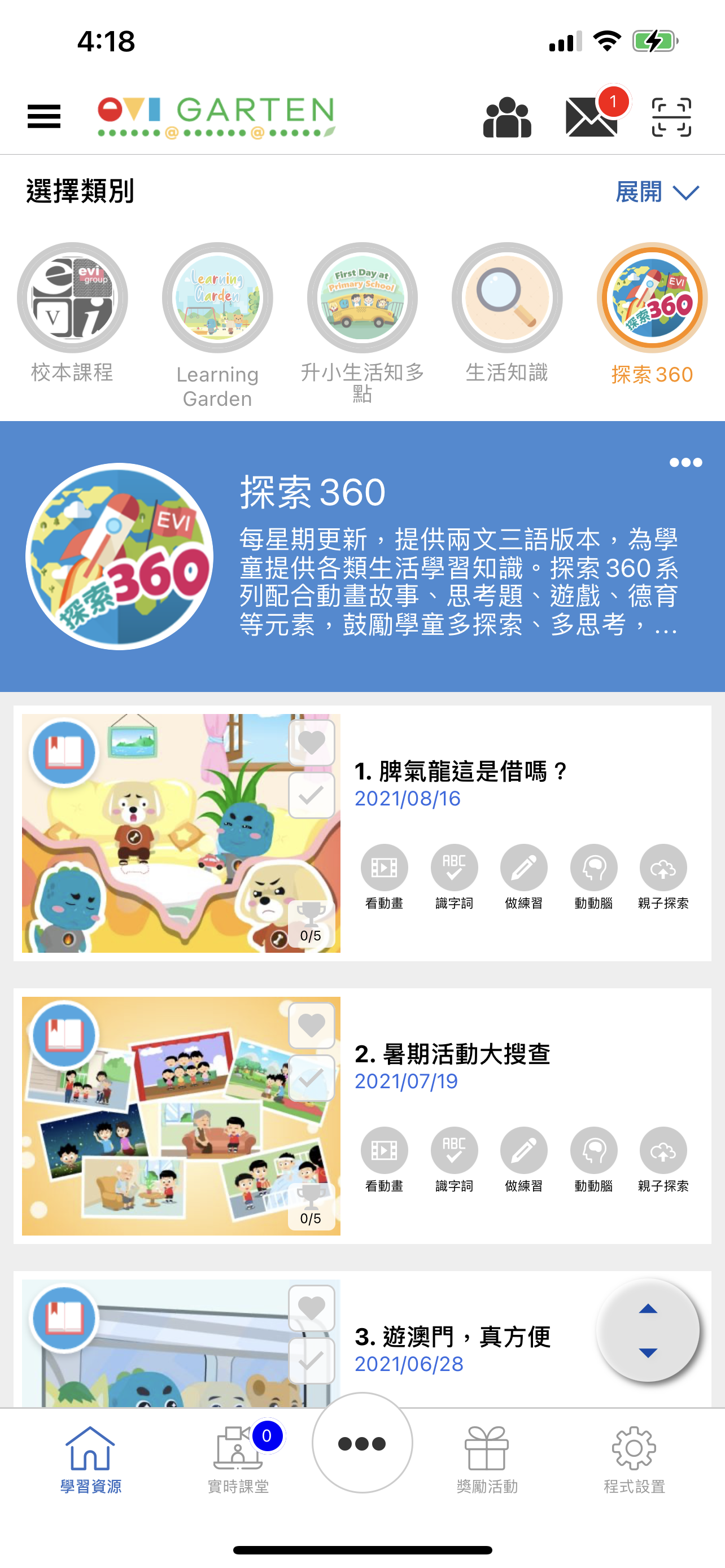Open the overflow dots on 探索360 banner

pos(685,463)
